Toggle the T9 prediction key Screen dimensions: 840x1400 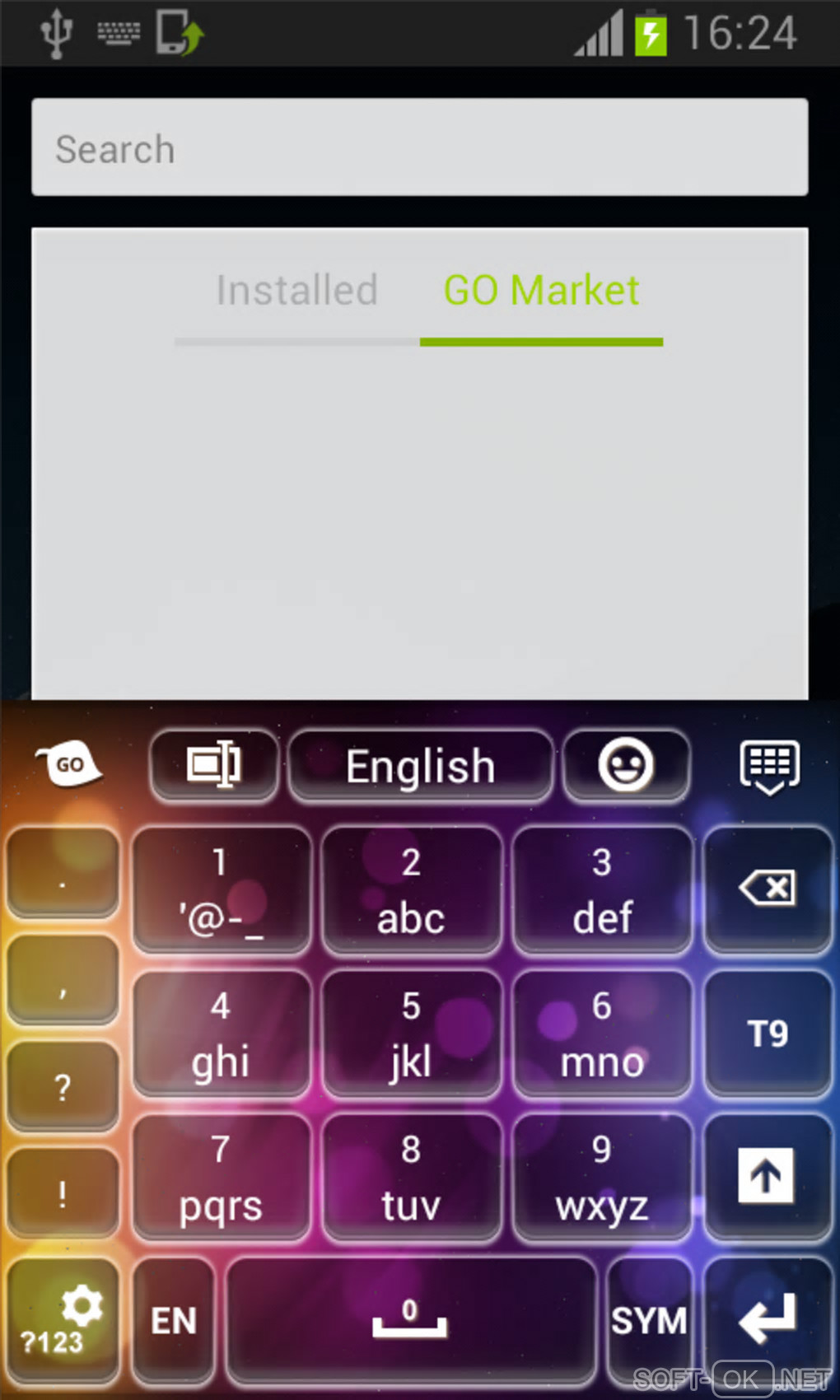coord(768,1034)
